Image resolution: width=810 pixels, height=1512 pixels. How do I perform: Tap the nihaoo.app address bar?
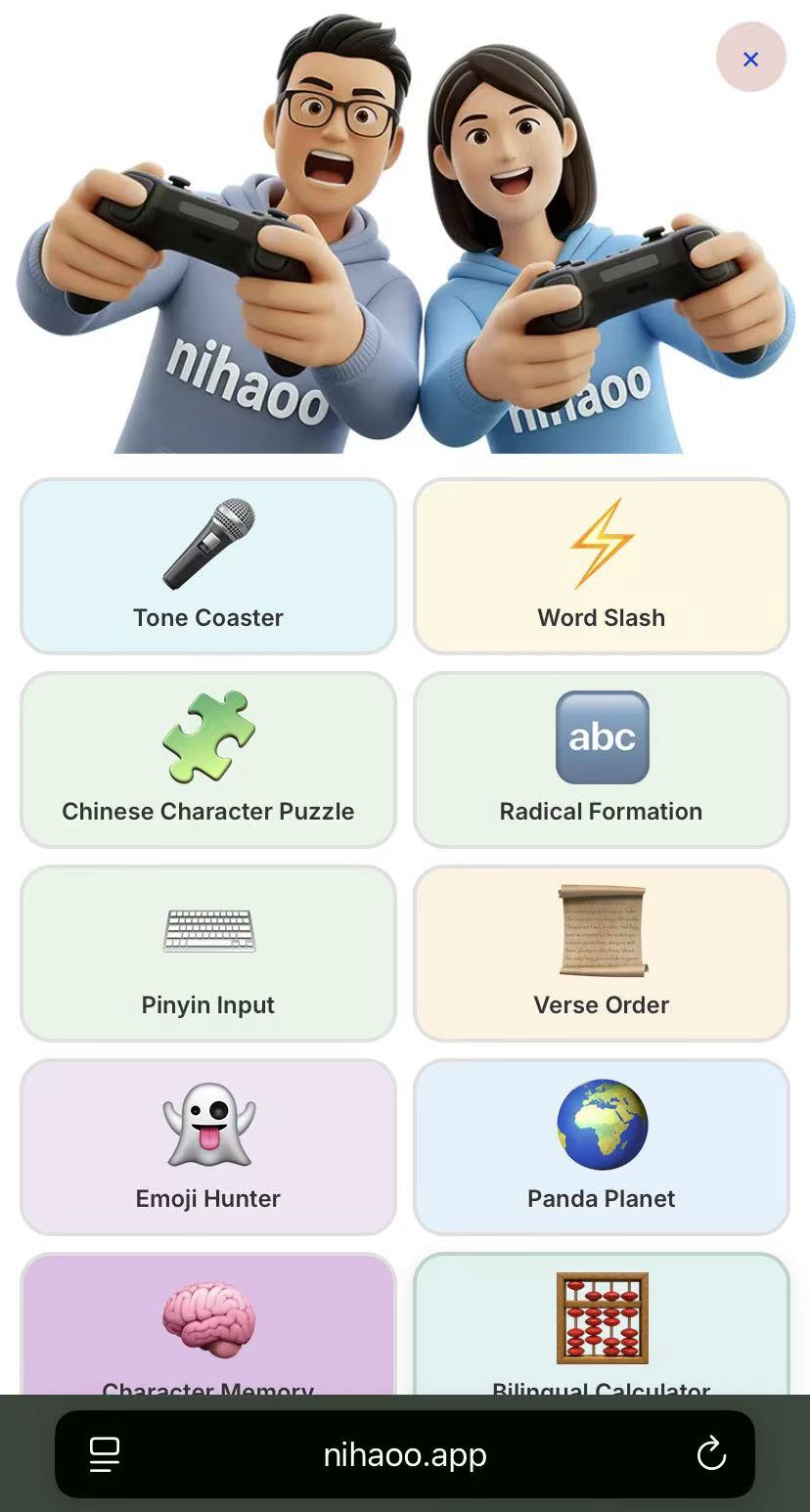pyautogui.click(x=405, y=1454)
